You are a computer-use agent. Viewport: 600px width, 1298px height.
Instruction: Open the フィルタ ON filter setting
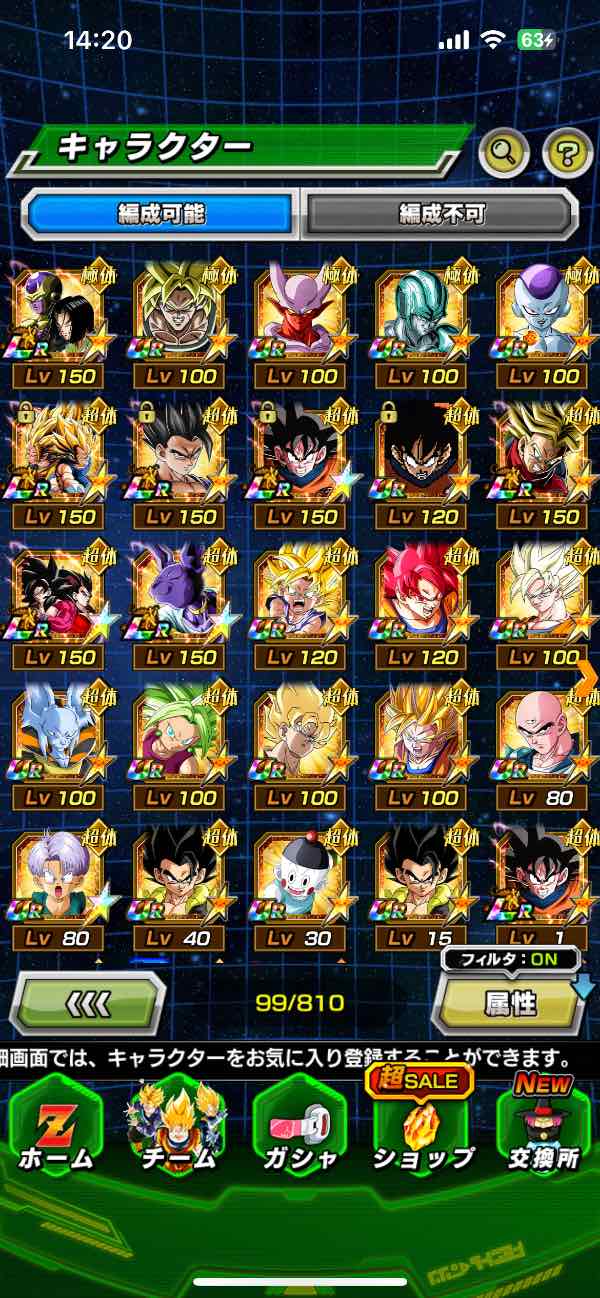coord(509,960)
